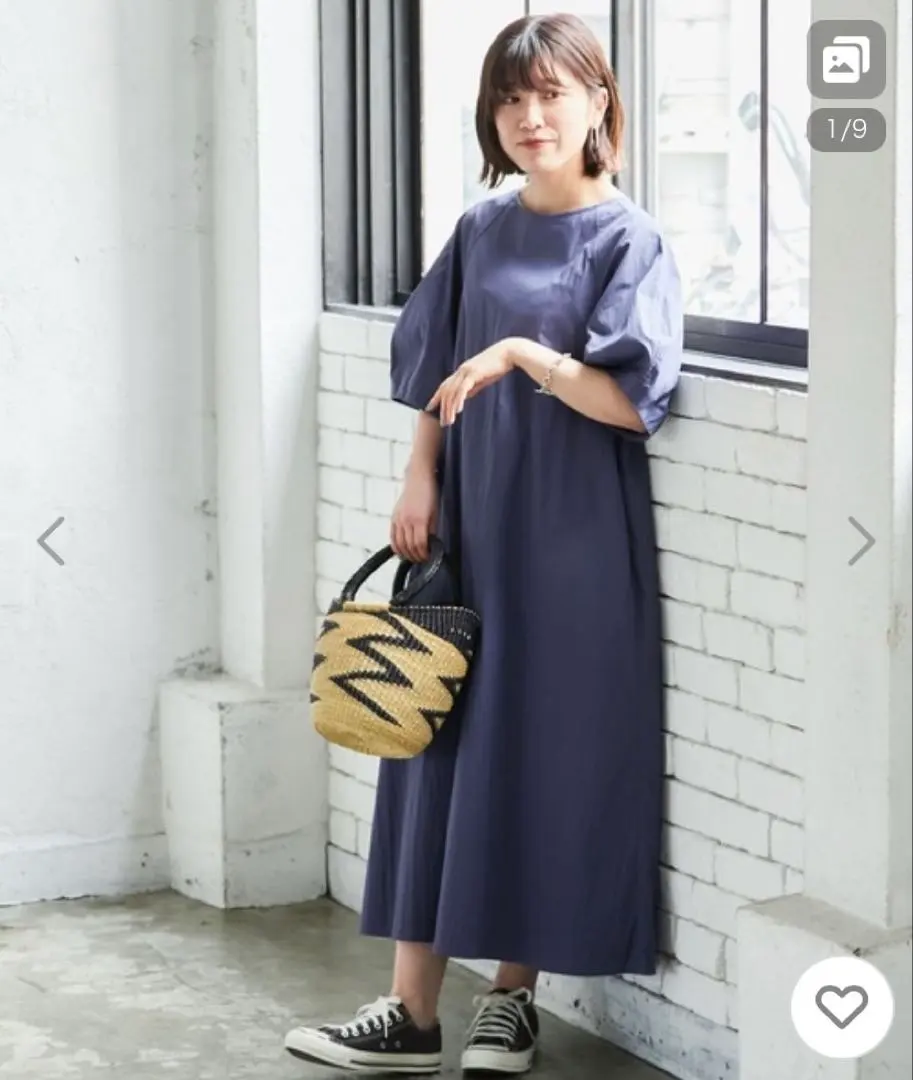Open the image gallery icon showing 1/9
This screenshot has height=1080, width=913.
846,62
